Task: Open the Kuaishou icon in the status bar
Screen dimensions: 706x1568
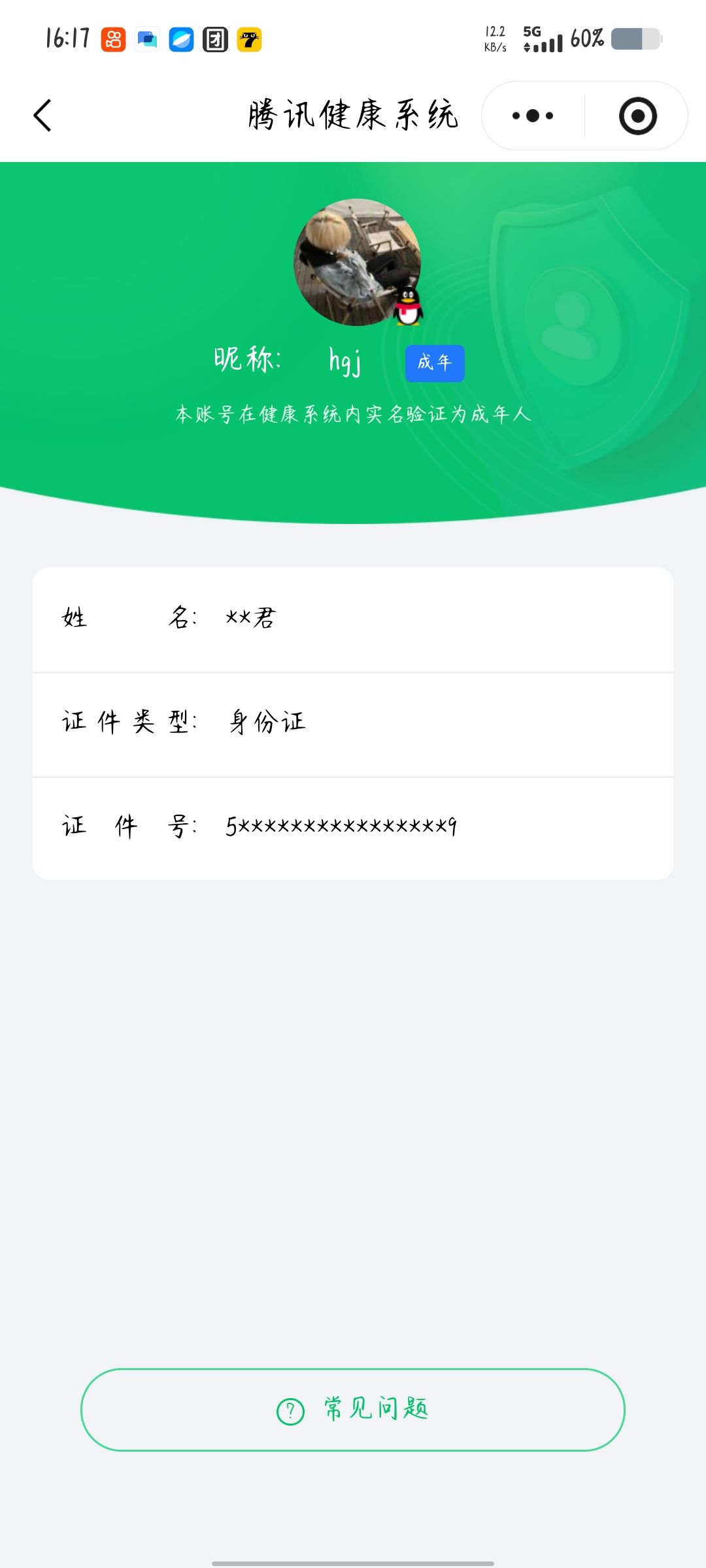Action: [x=112, y=40]
